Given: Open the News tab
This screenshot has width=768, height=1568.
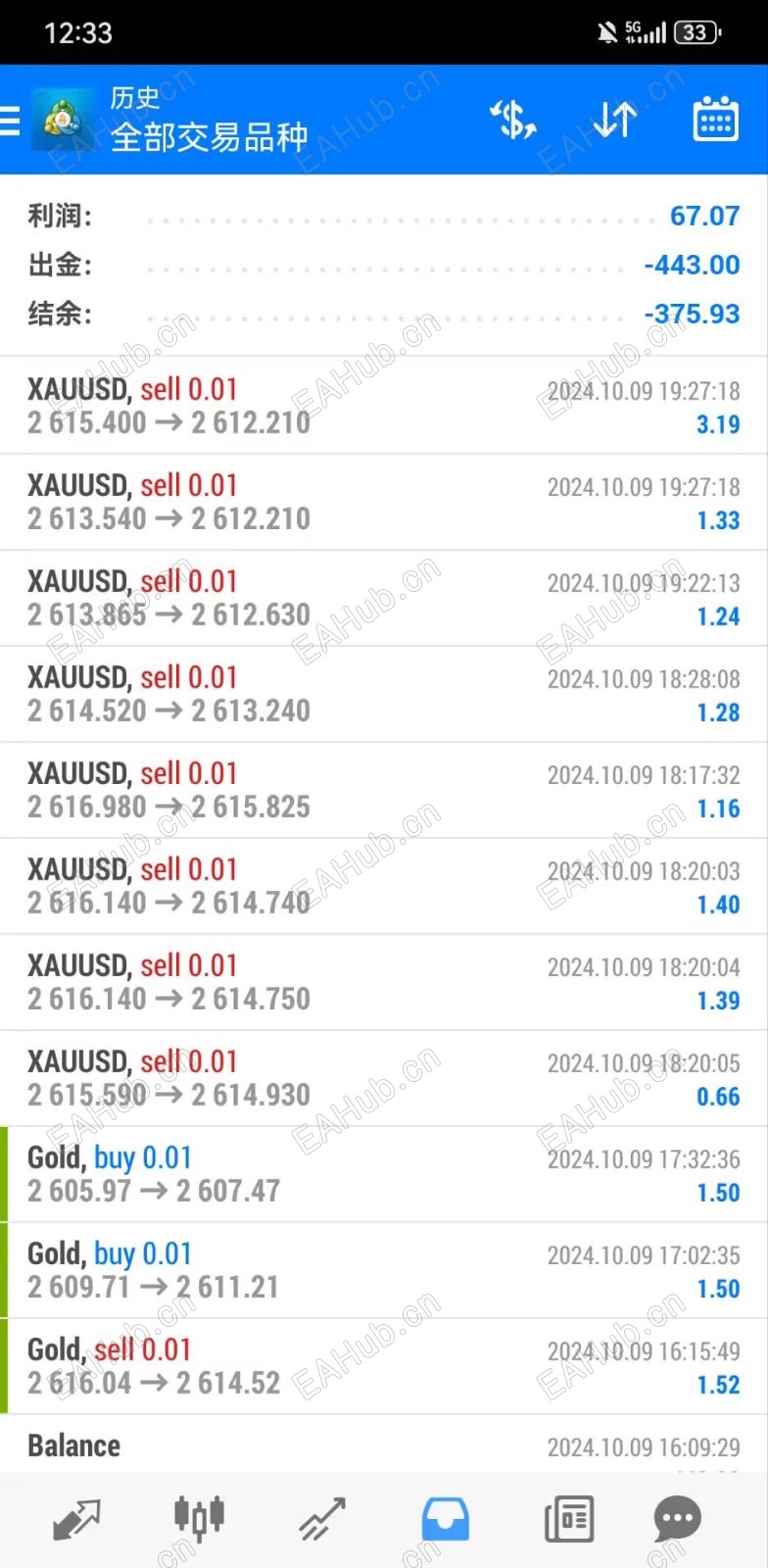Looking at the screenshot, I should tap(569, 1519).
